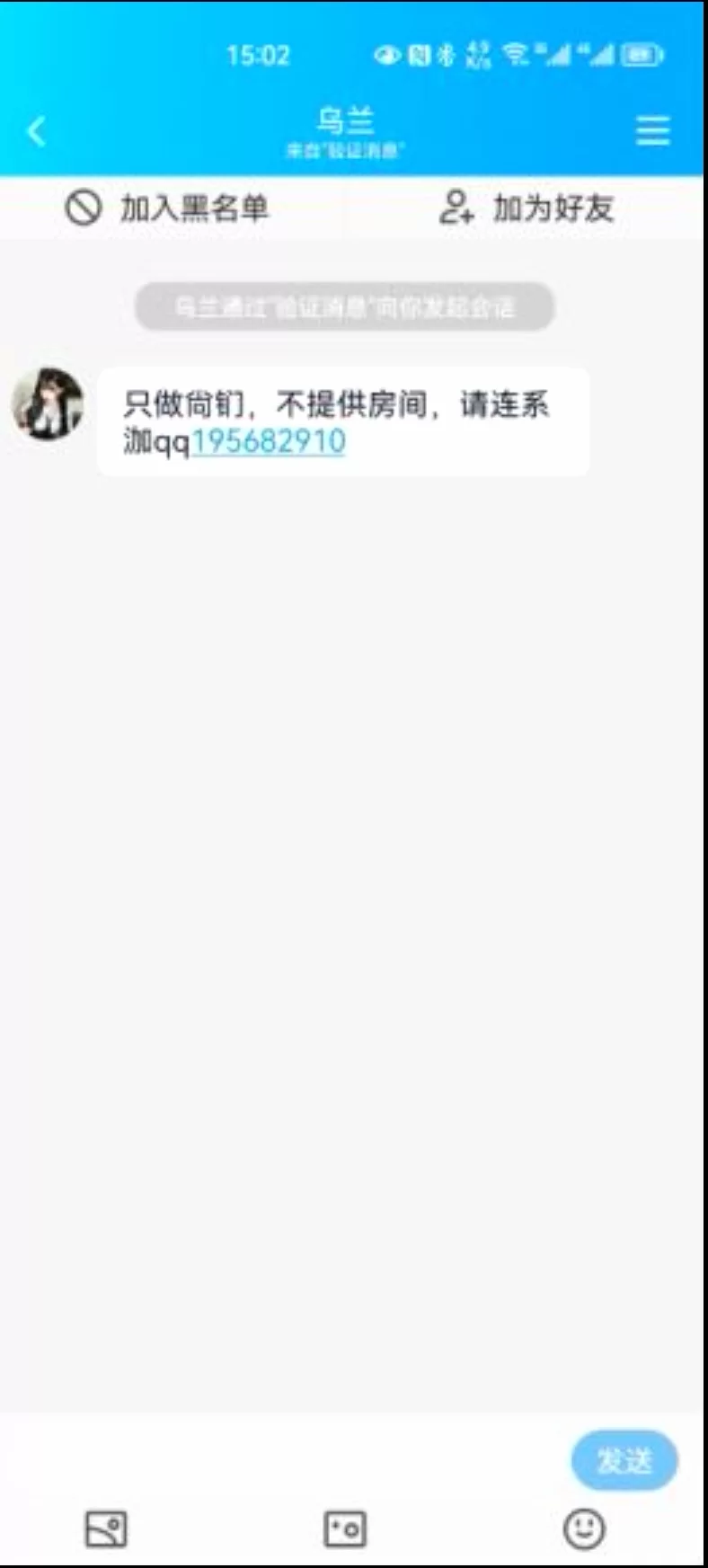Open 乌兰's profile avatar

point(48,404)
